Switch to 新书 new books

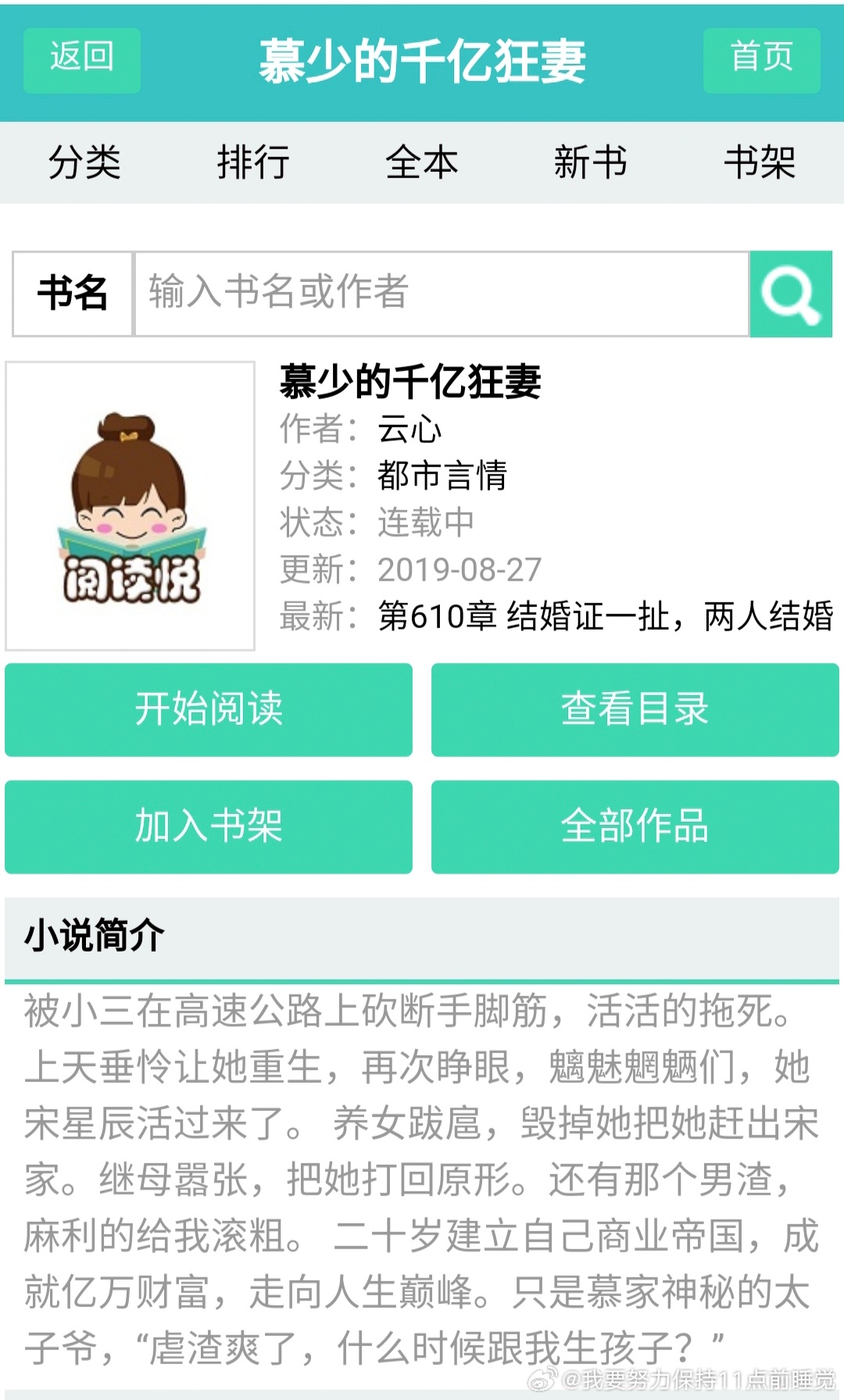coord(591,162)
